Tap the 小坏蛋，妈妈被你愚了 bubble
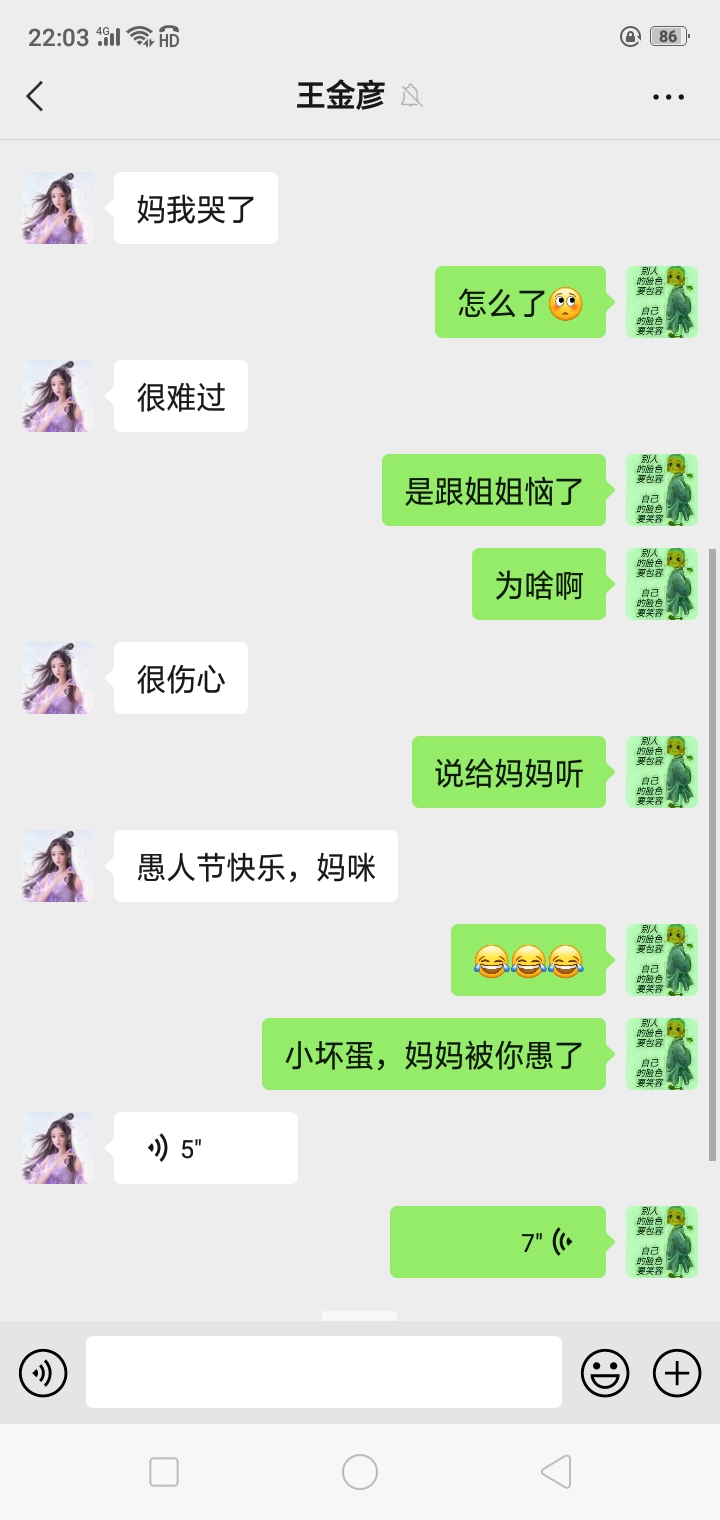Screen dimensions: 720x1520 pos(434,1054)
